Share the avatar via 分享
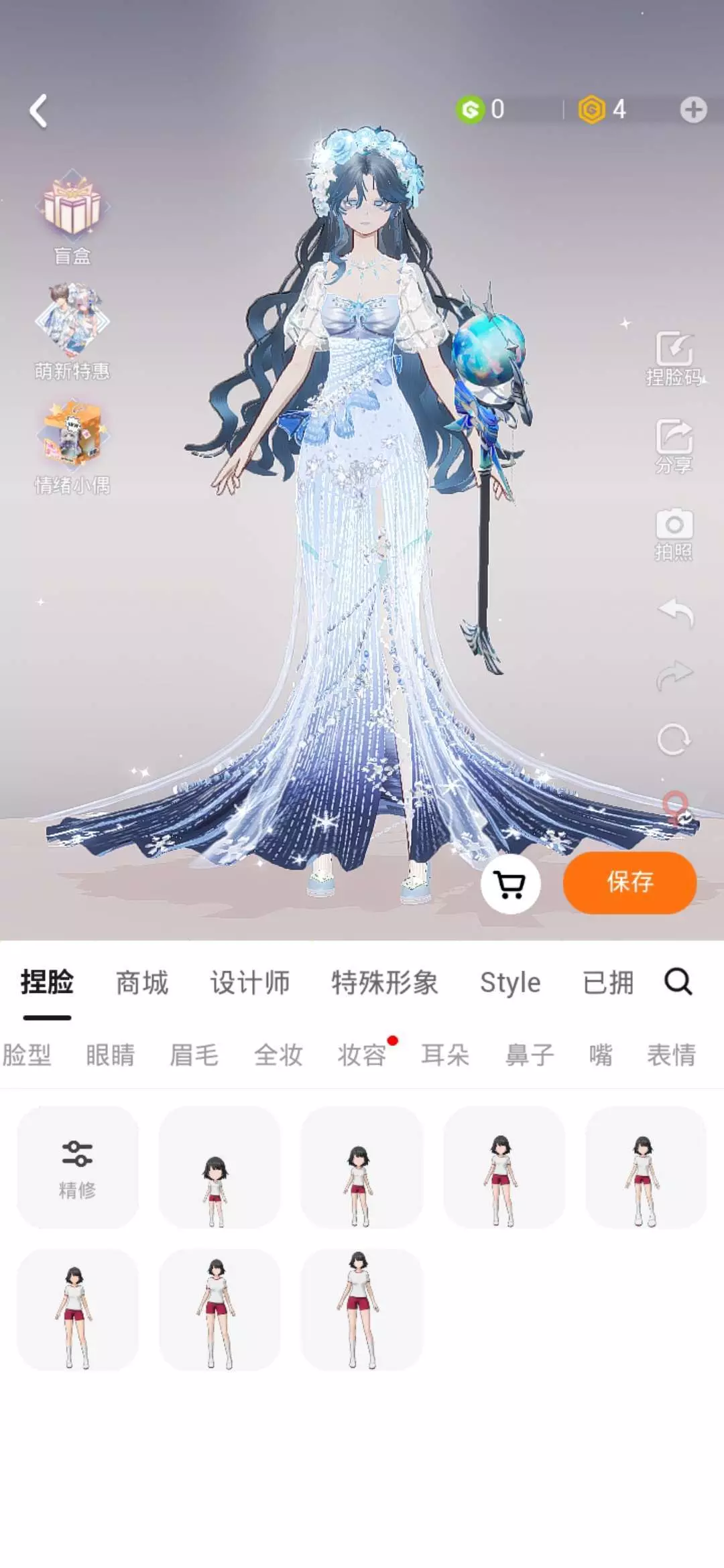This screenshot has height=1568, width=724. (x=674, y=447)
